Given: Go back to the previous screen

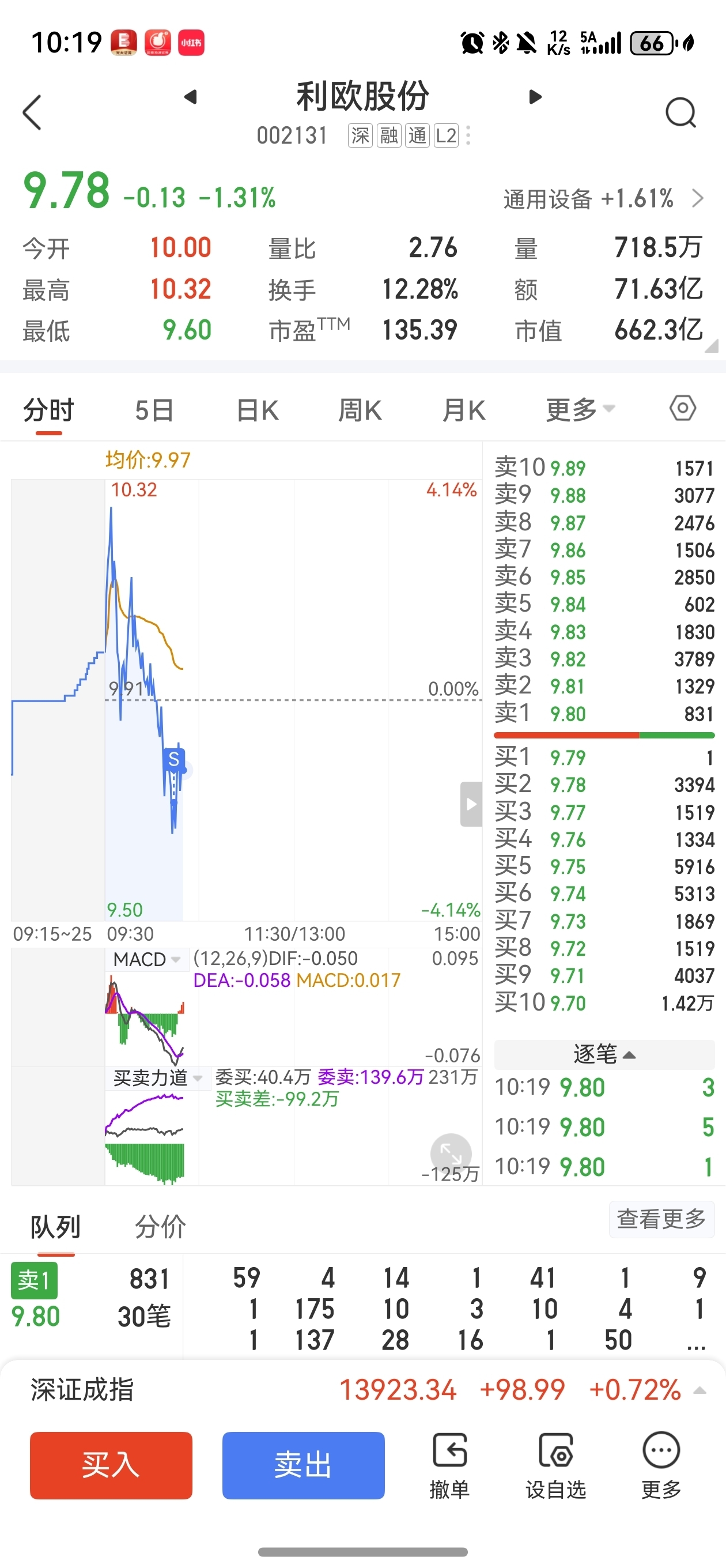Looking at the screenshot, I should coord(32,112).
